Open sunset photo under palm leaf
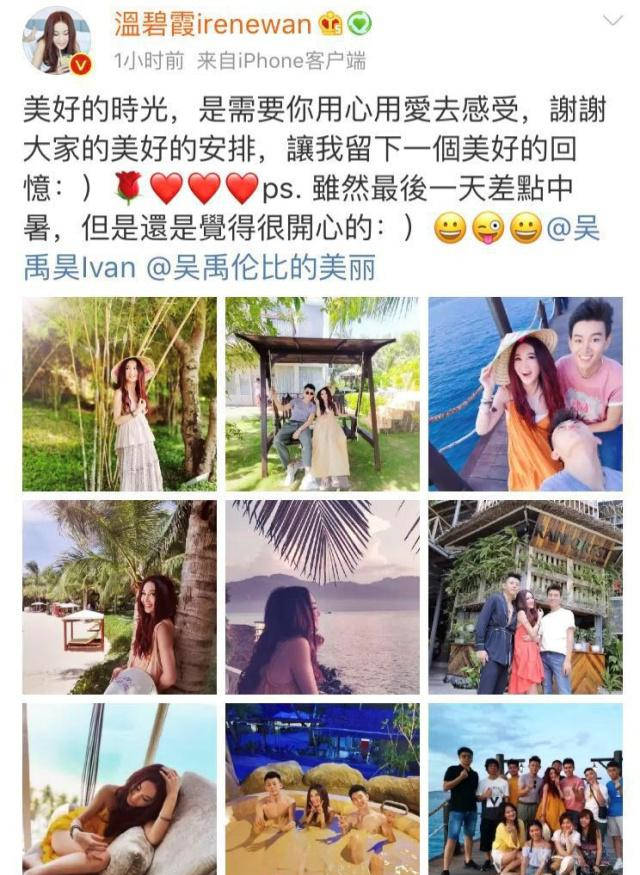This screenshot has width=640, height=875. tap(322, 597)
